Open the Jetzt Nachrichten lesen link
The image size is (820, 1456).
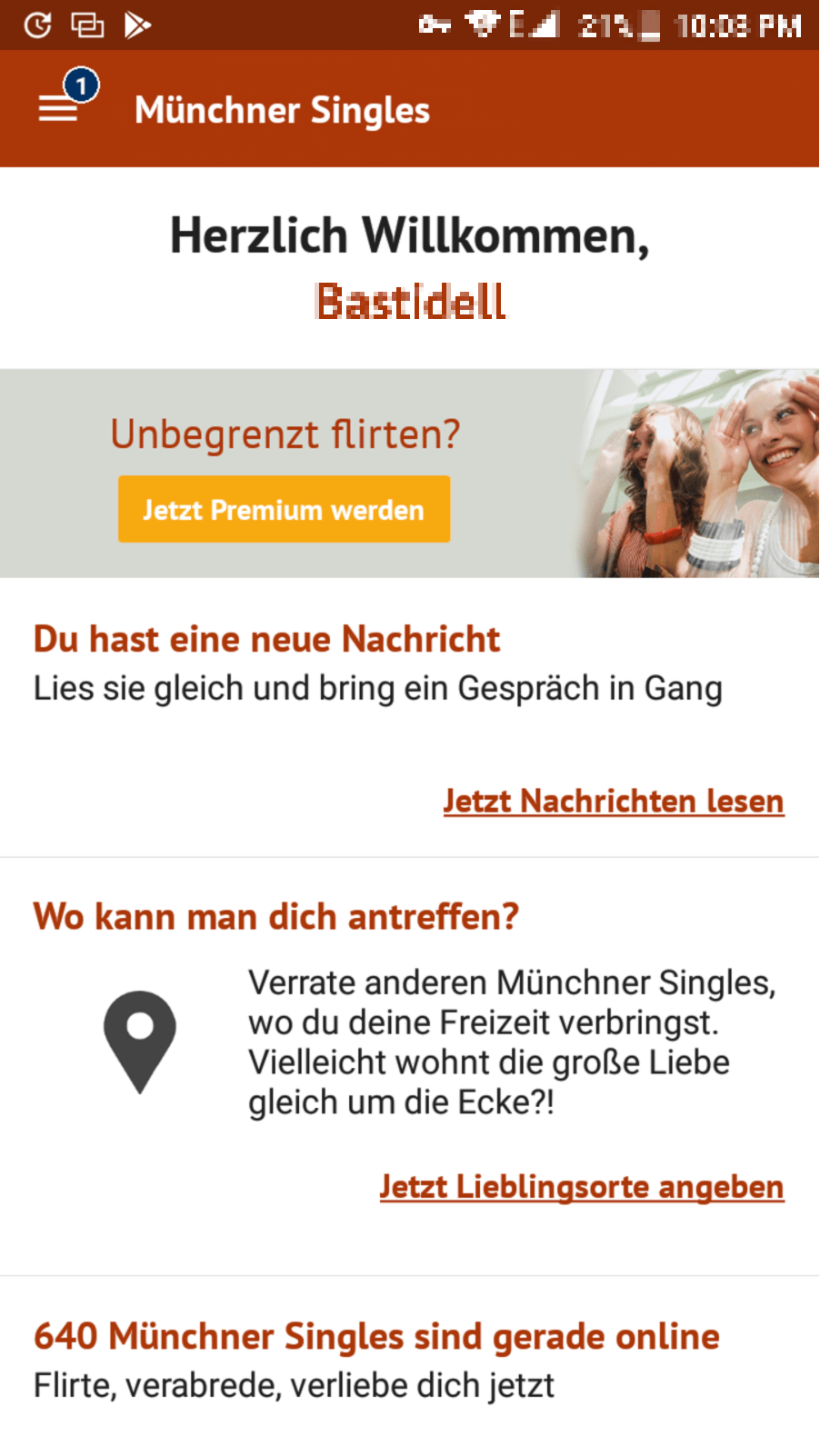click(x=613, y=802)
